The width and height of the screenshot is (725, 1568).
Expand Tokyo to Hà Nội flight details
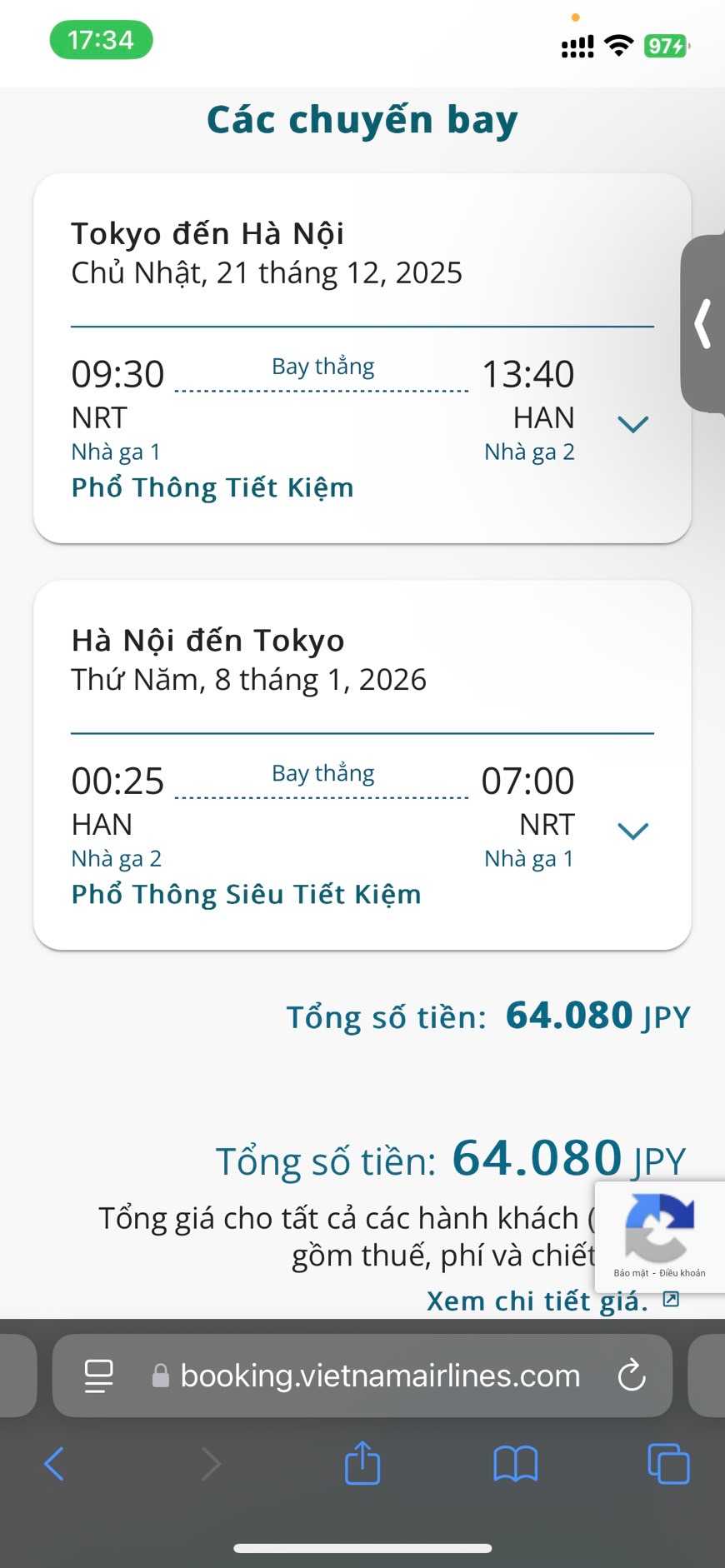(632, 425)
